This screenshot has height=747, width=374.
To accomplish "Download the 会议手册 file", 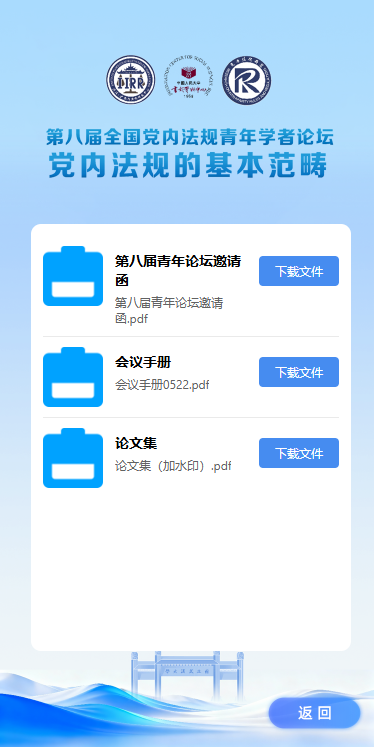I will (299, 372).
